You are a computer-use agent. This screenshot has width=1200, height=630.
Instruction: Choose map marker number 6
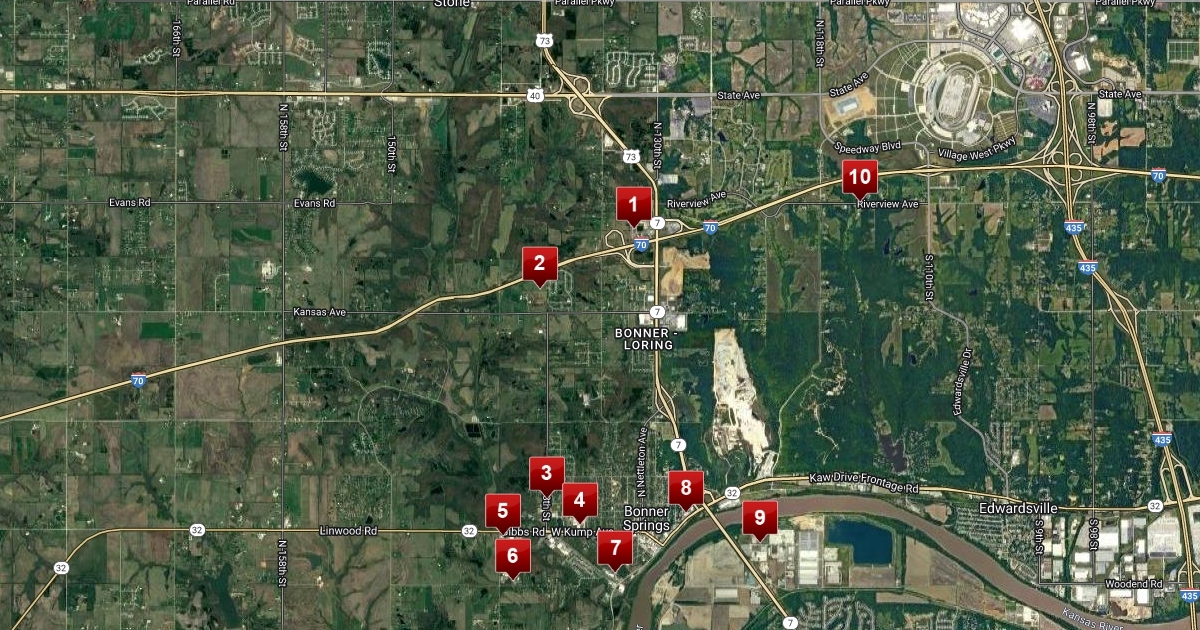[x=512, y=556]
